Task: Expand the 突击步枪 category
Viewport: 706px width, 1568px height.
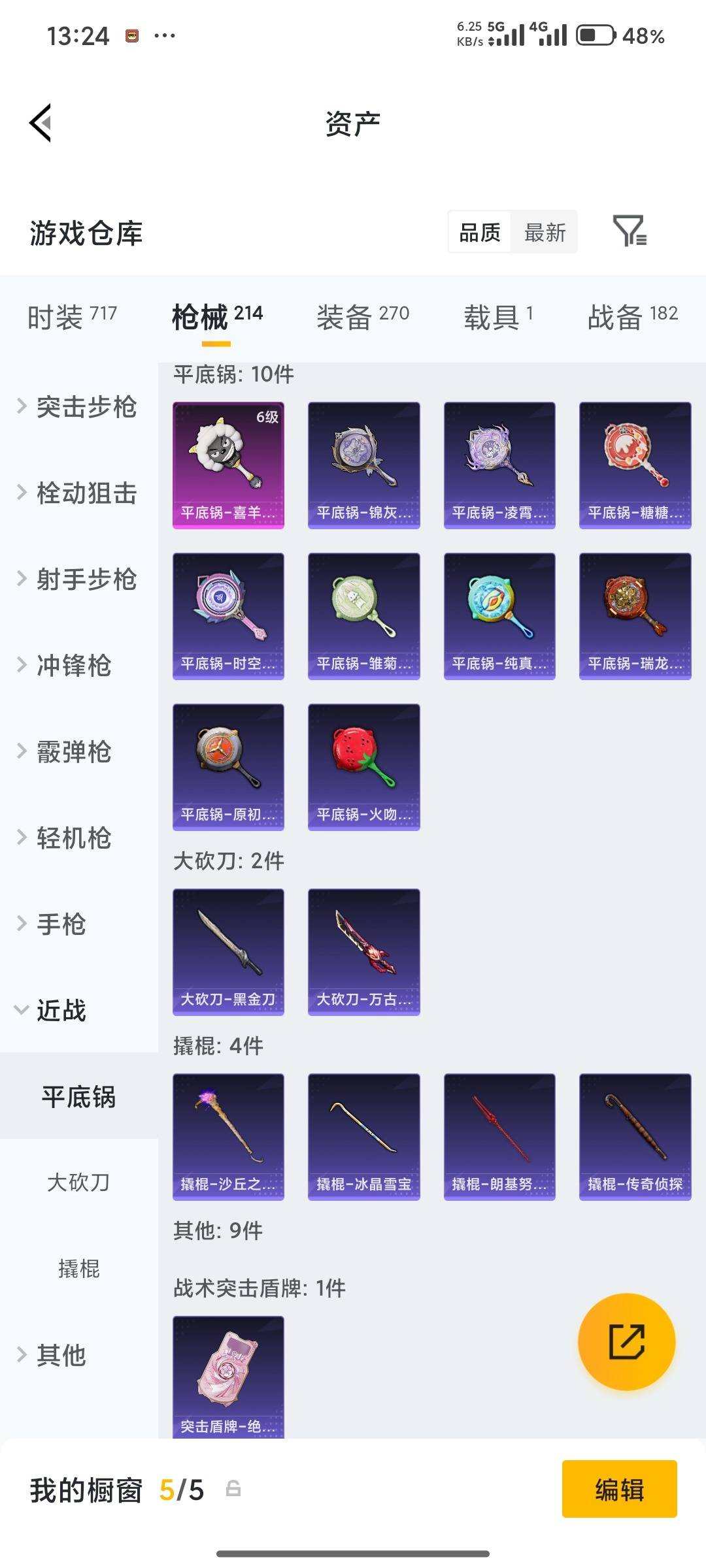Action: click(85, 408)
